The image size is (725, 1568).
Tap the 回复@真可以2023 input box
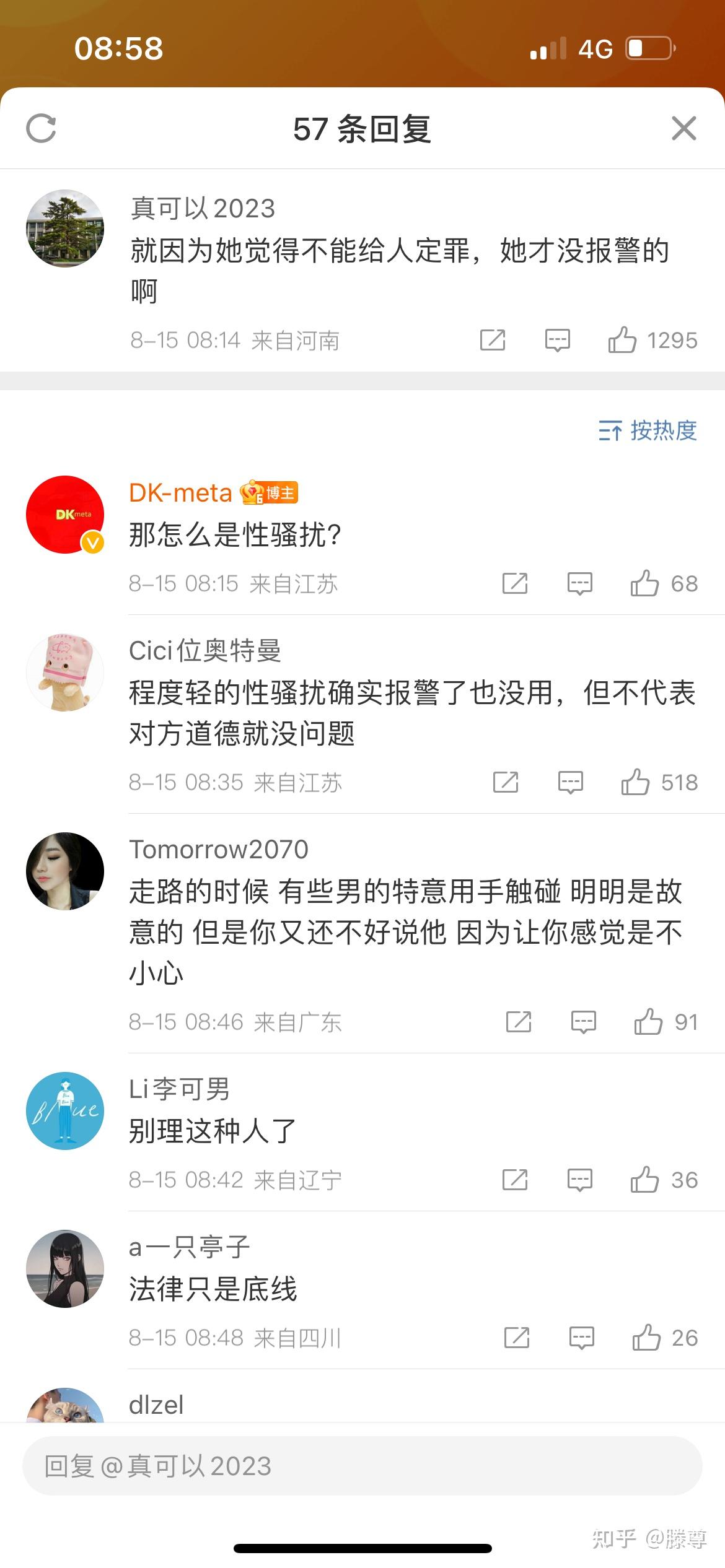coord(362,1466)
